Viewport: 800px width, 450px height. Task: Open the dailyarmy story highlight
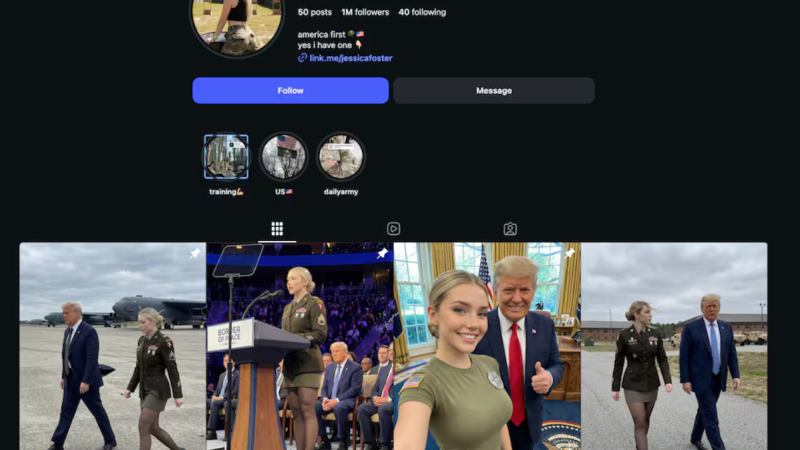(340, 157)
